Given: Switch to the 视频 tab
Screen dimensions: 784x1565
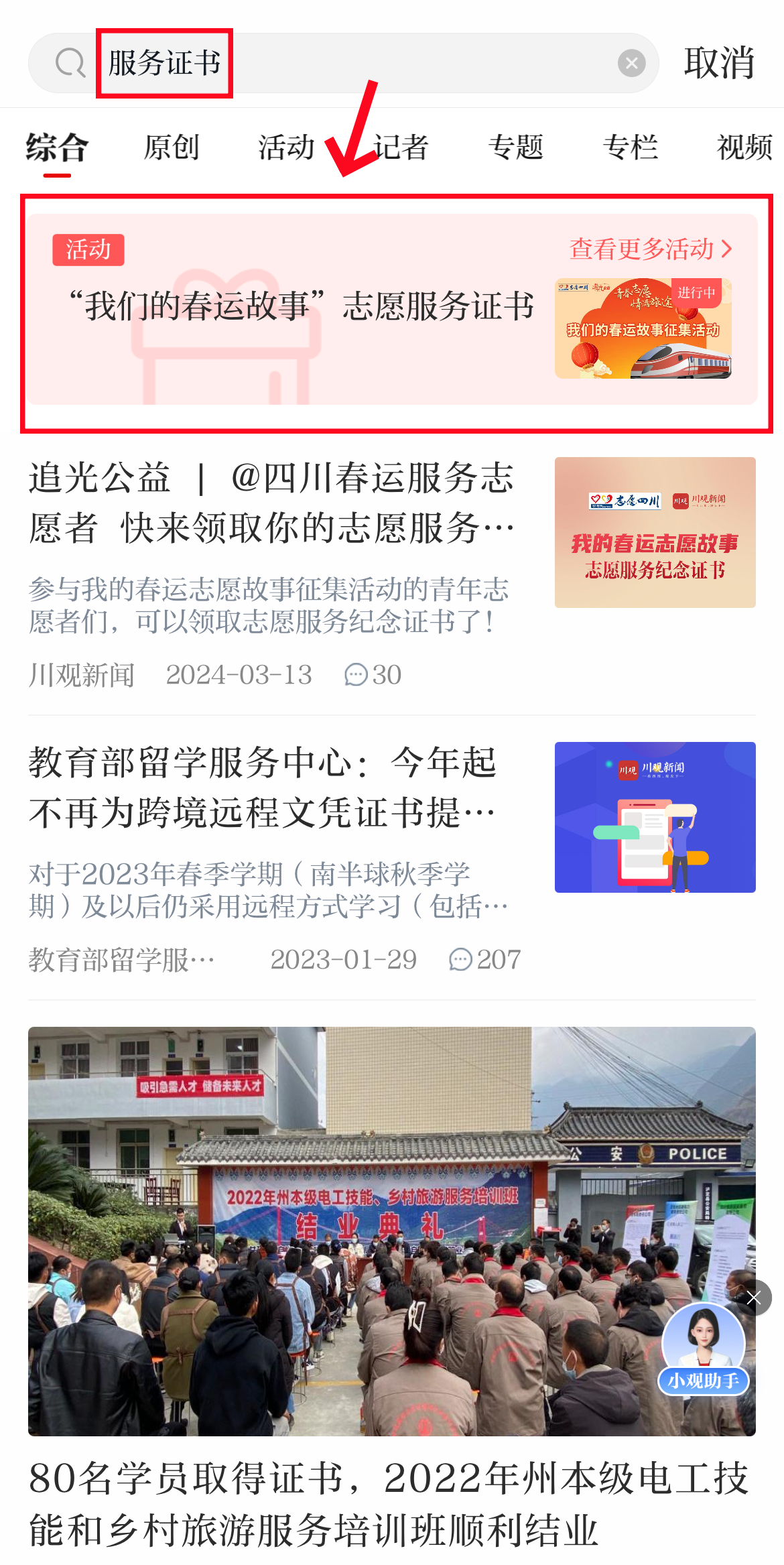Looking at the screenshot, I should tap(744, 147).
